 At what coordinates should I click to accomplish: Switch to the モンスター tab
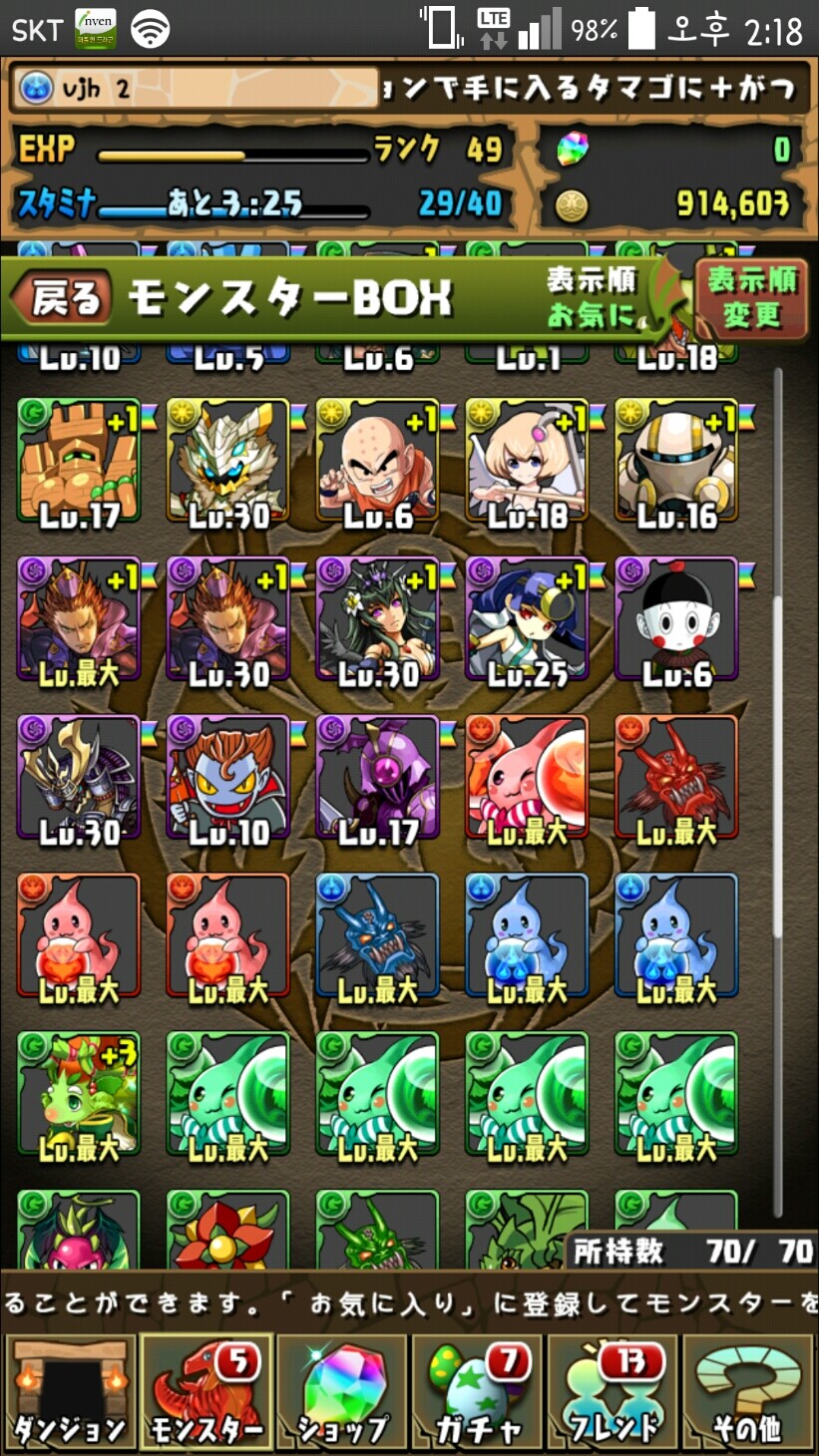pos(206,1393)
